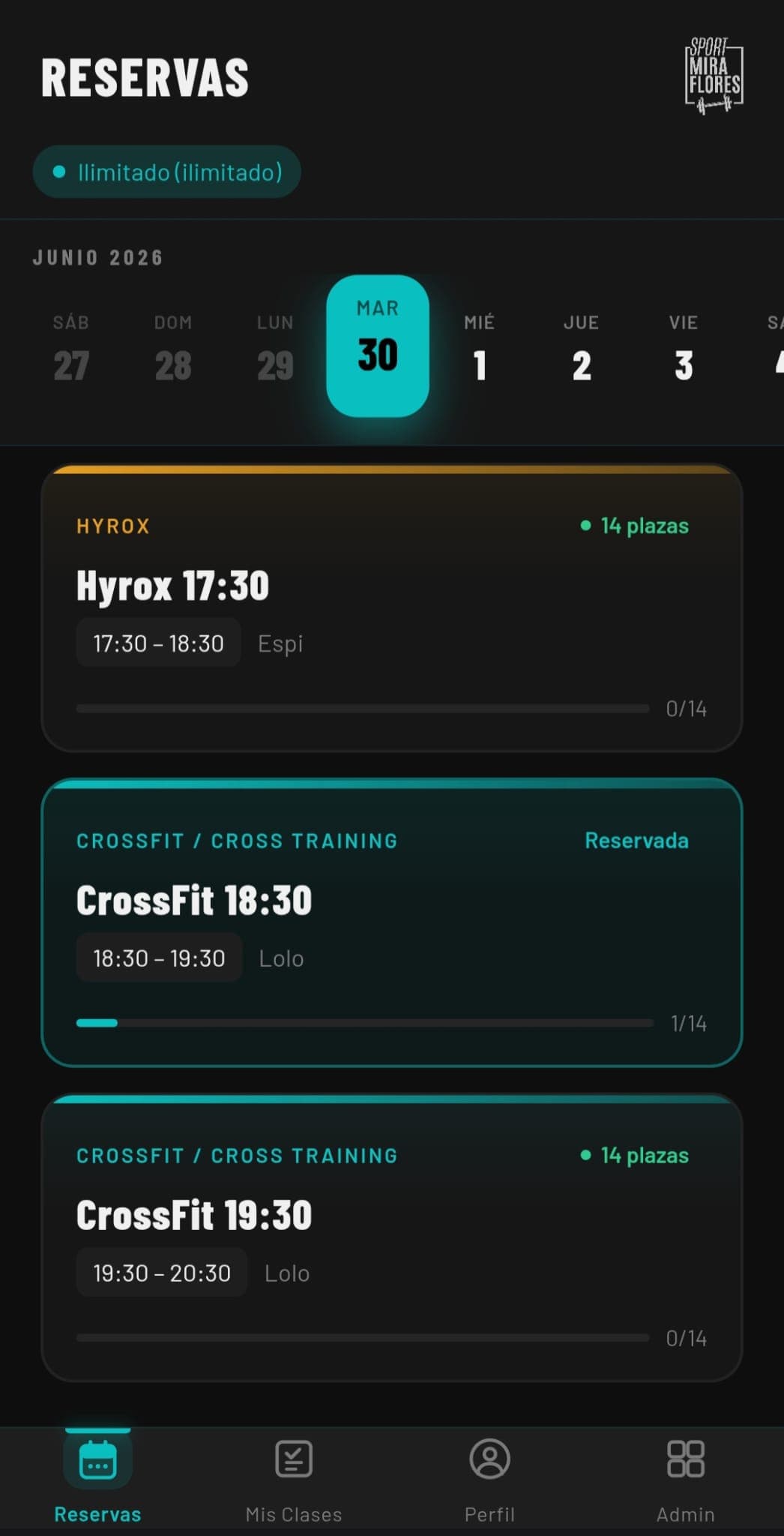Tap the highlighted Tuesday 30 date
This screenshot has width=784, height=1536.
click(x=378, y=346)
